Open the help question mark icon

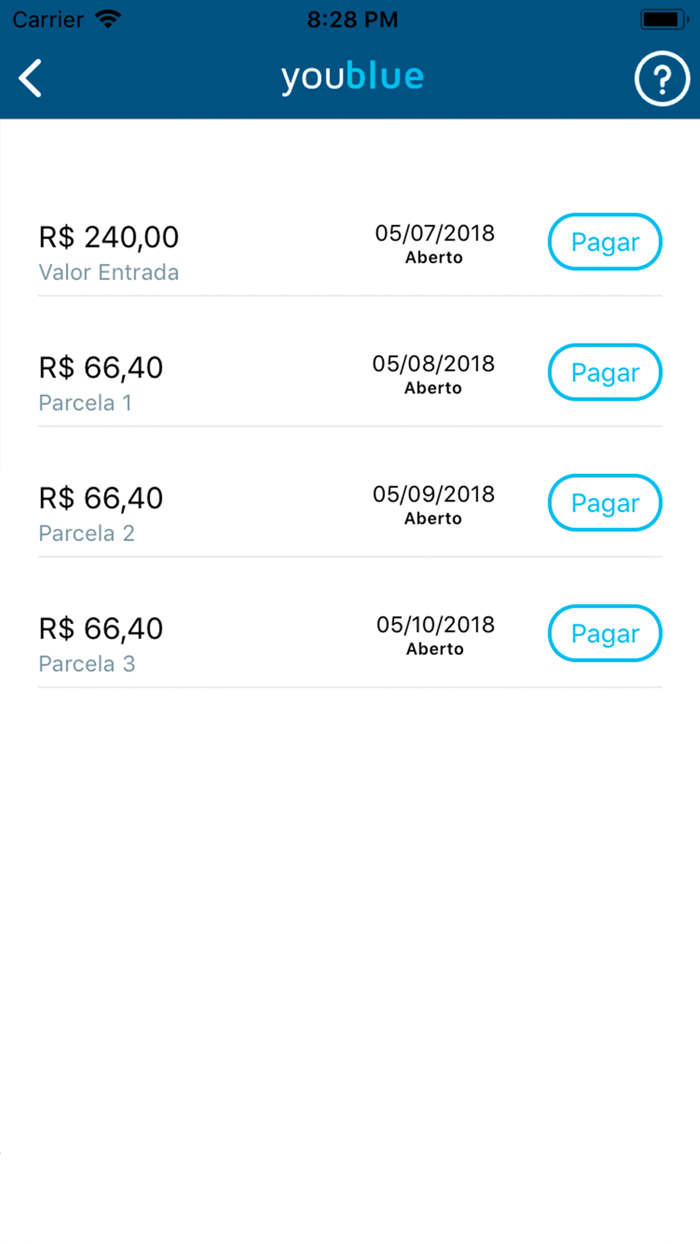[661, 79]
